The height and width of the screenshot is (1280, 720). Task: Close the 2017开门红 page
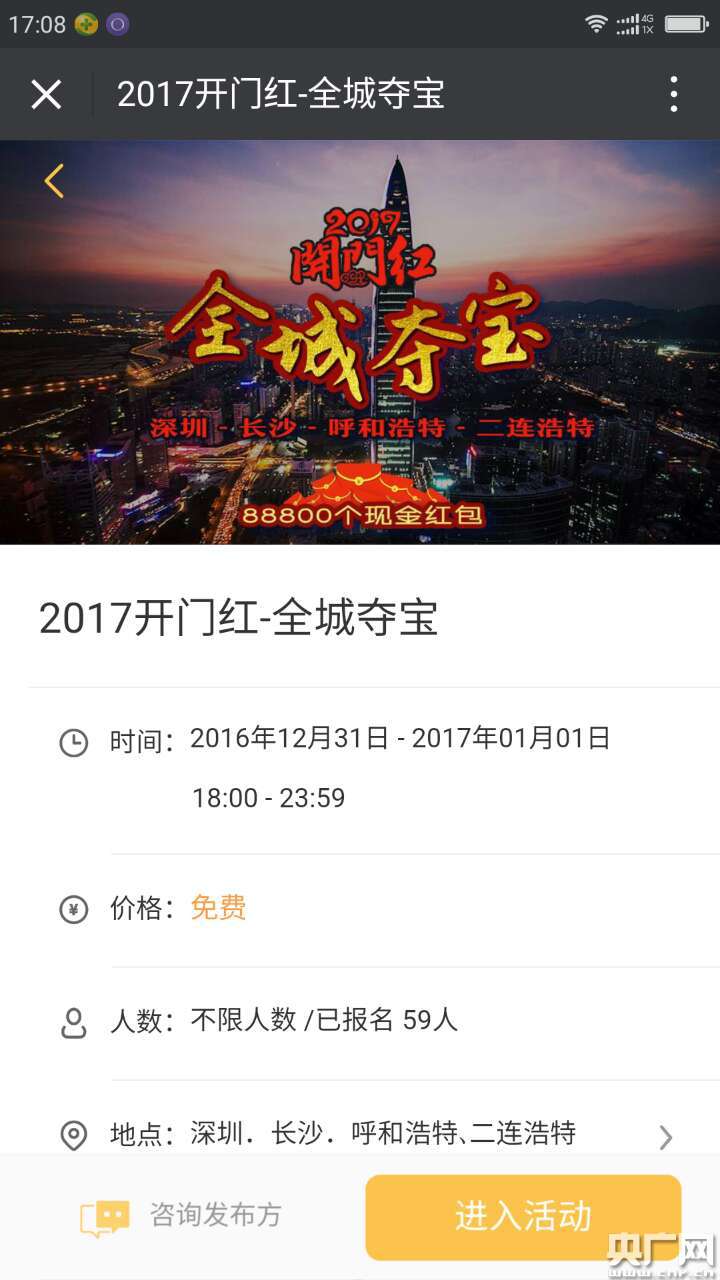[46, 94]
